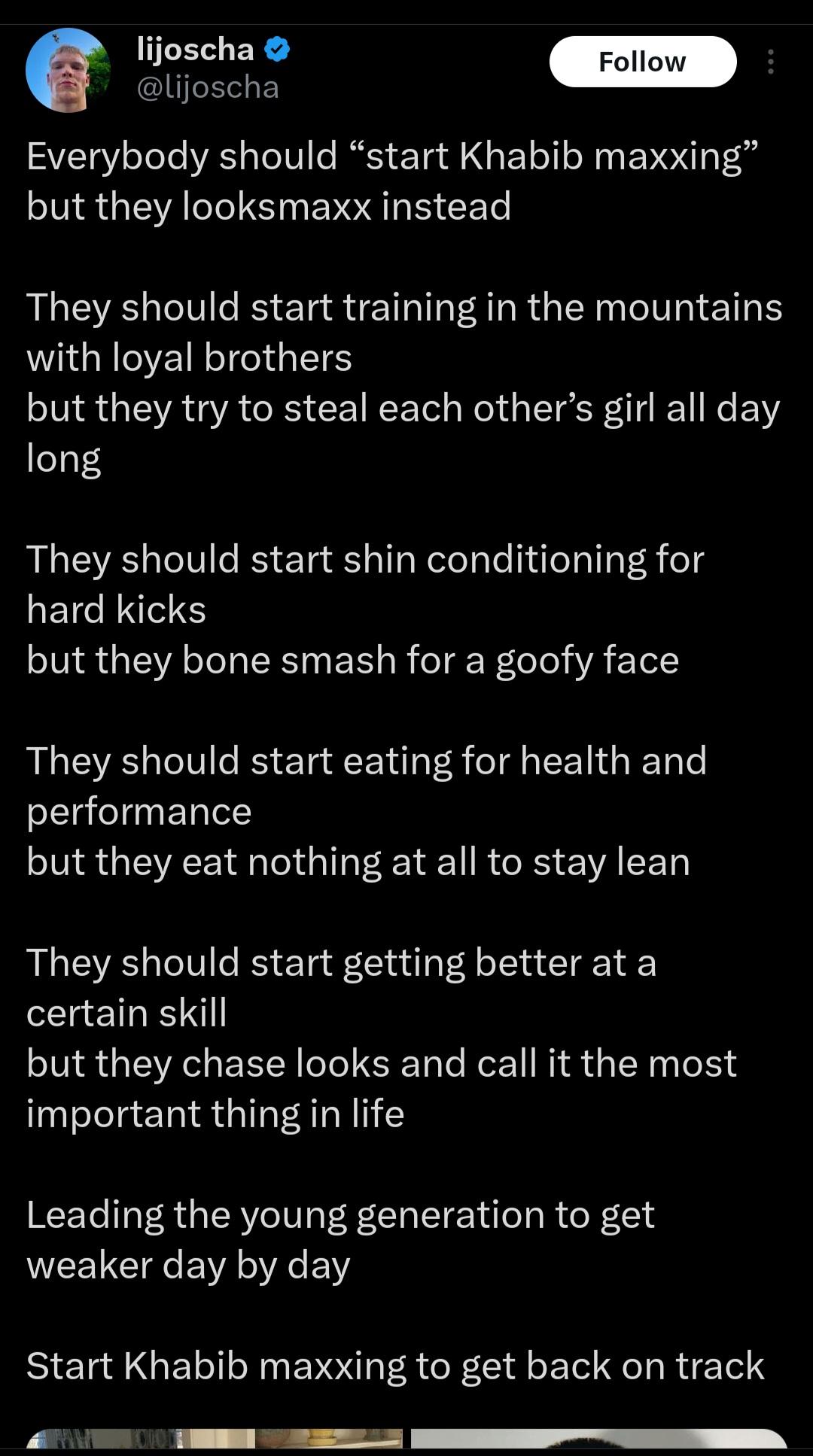Open the left attached image
Screen dimensions: 813x1456
click(x=215, y=1441)
